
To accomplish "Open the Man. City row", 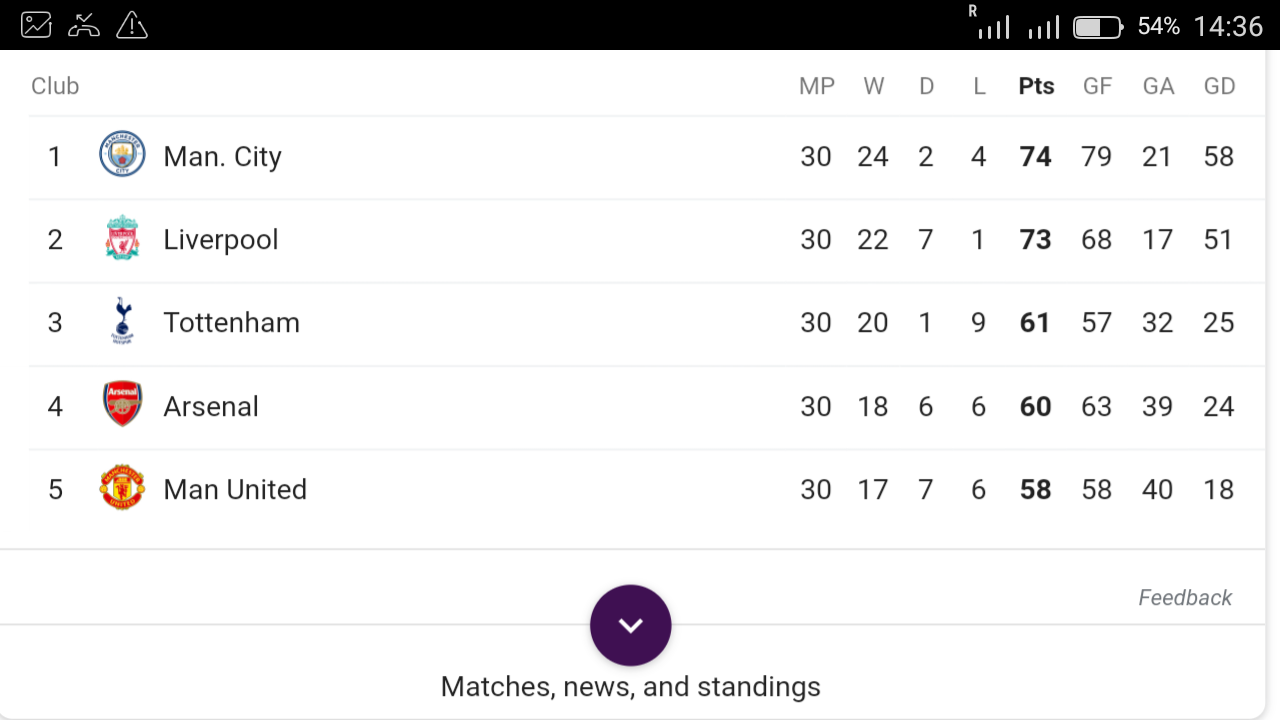I will (x=222, y=157).
